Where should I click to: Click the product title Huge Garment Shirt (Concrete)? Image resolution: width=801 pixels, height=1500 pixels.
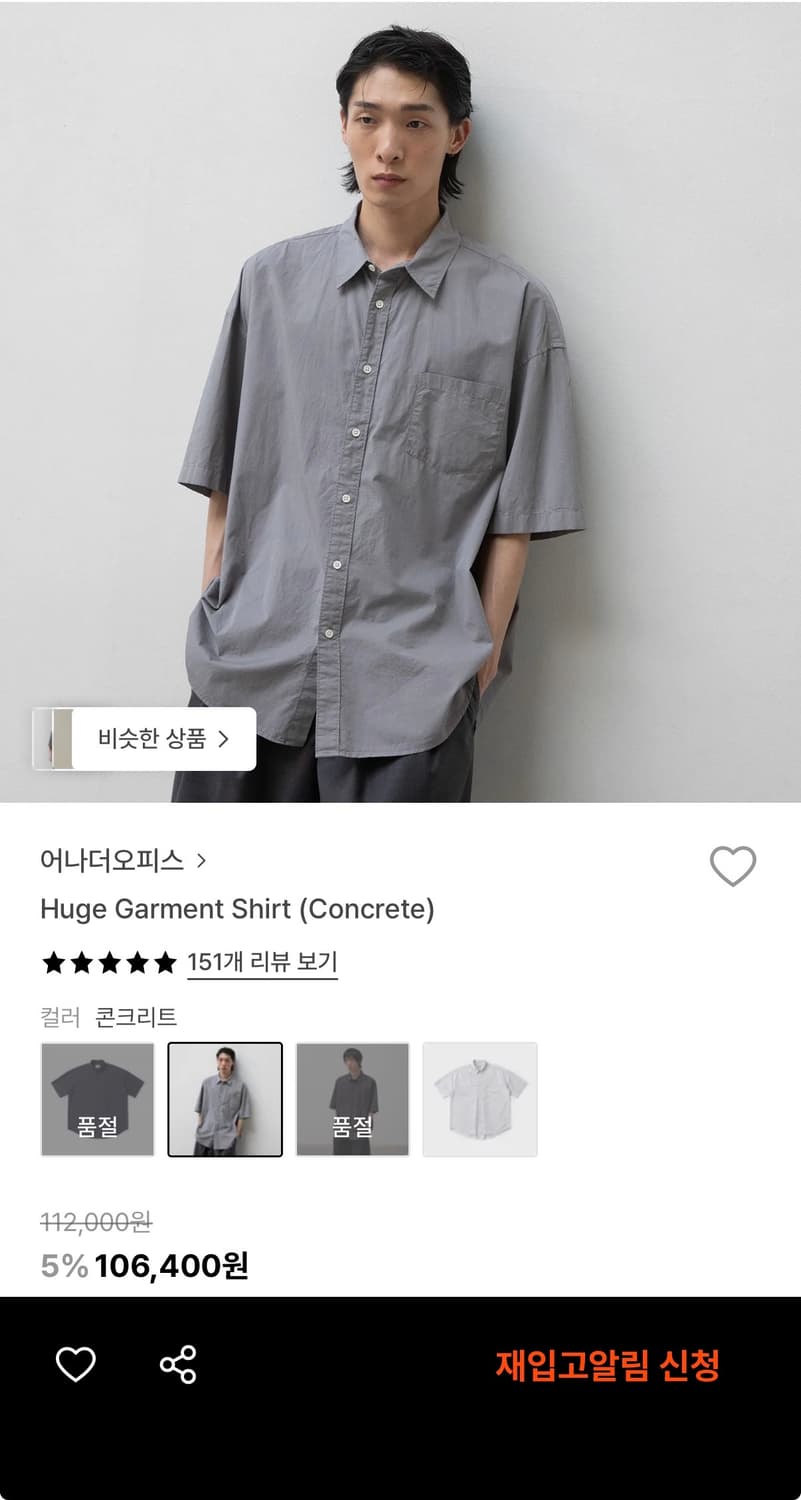[x=237, y=910]
